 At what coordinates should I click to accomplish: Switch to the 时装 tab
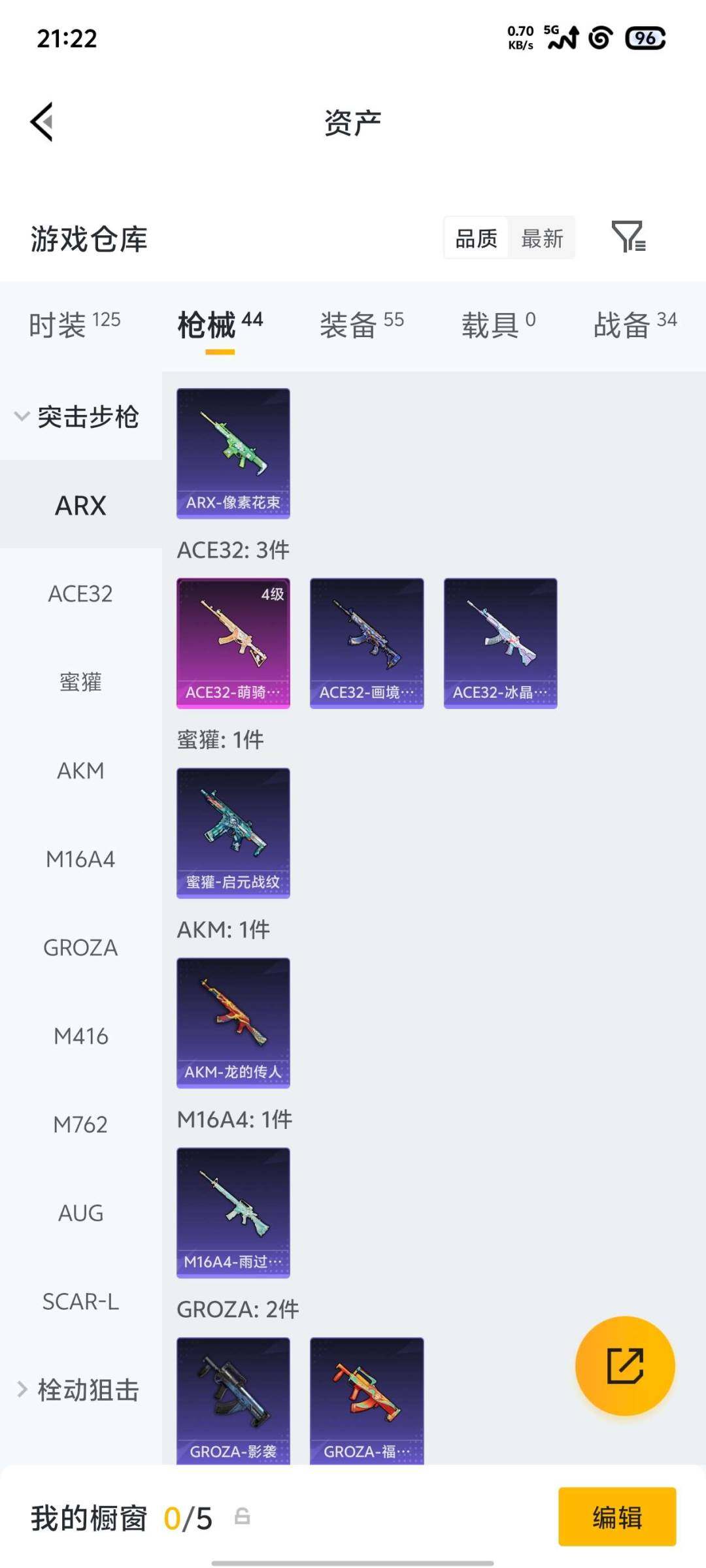pos(75,324)
